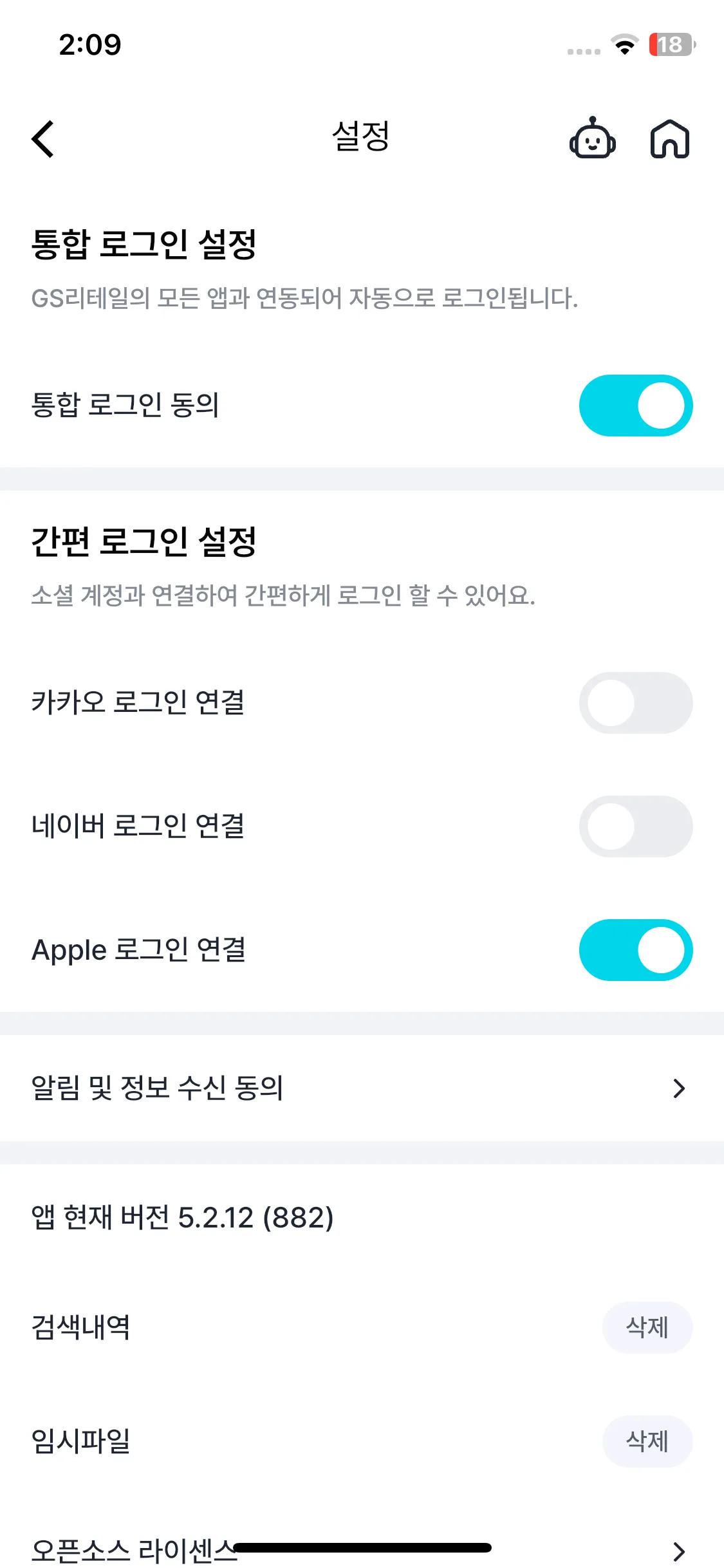Open the chatbot assistant icon
The width and height of the screenshot is (724, 1568).
tap(592, 139)
